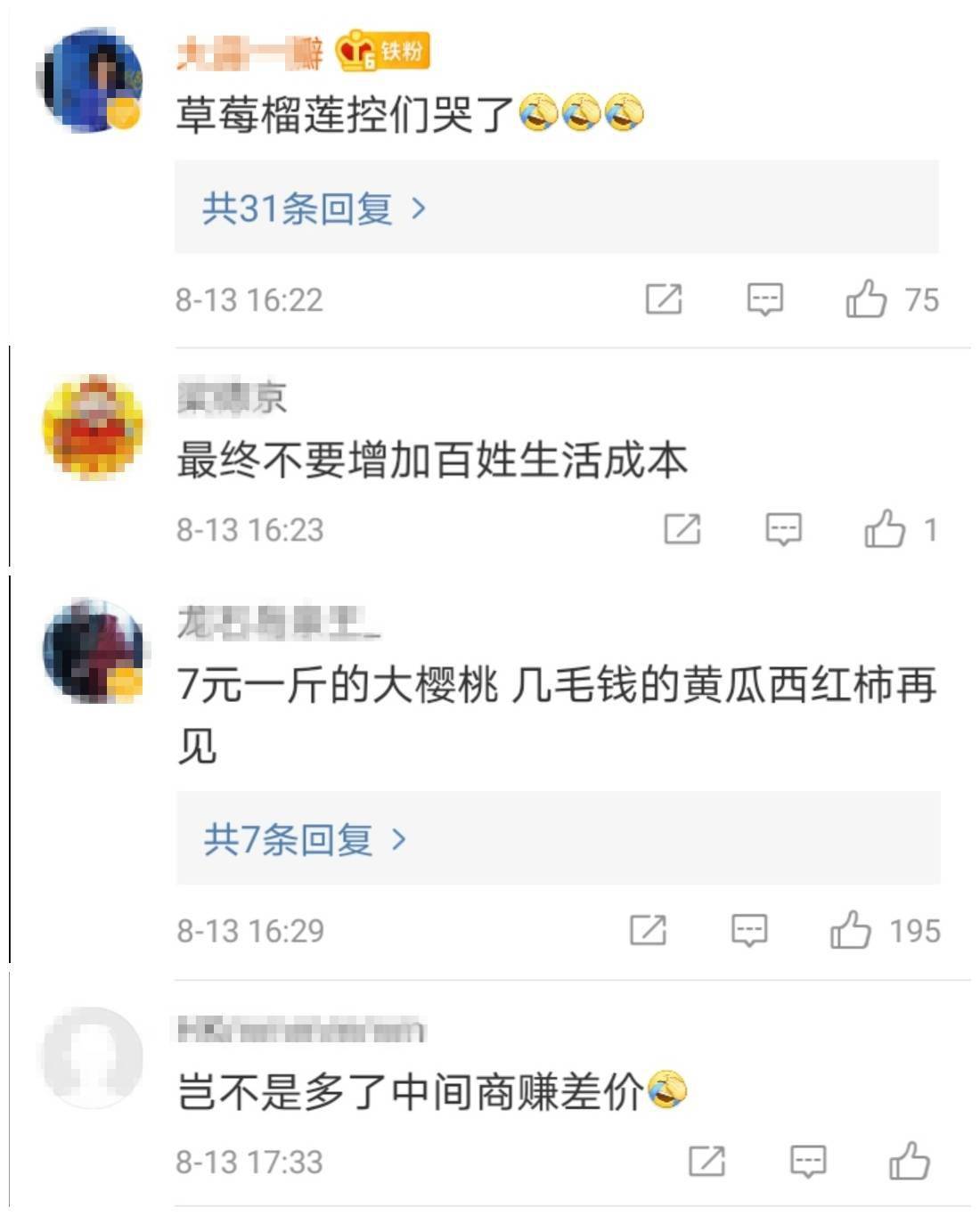Like the comment with 1 like
This screenshot has height=1216, width=980.
[887, 527]
